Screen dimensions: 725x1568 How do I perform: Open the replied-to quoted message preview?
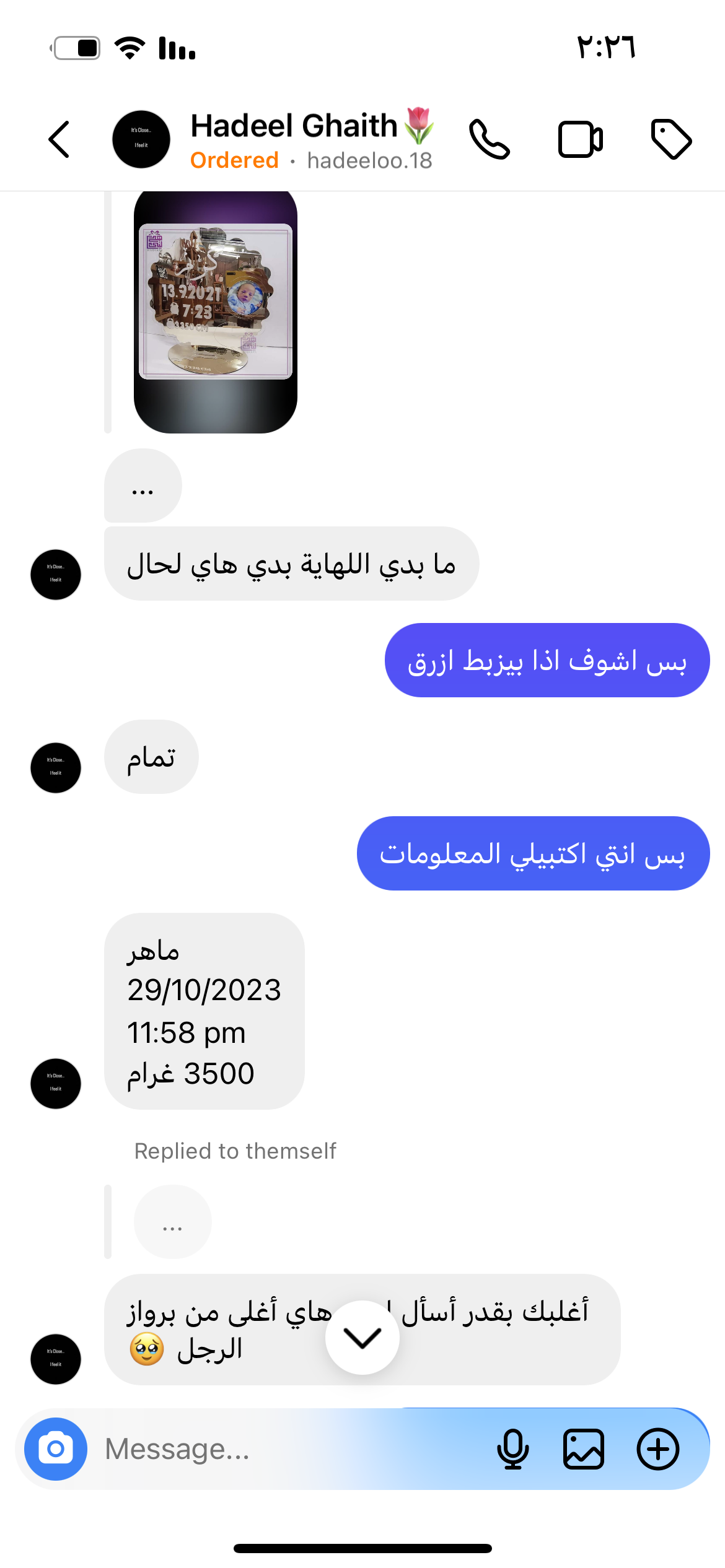coord(172,1221)
